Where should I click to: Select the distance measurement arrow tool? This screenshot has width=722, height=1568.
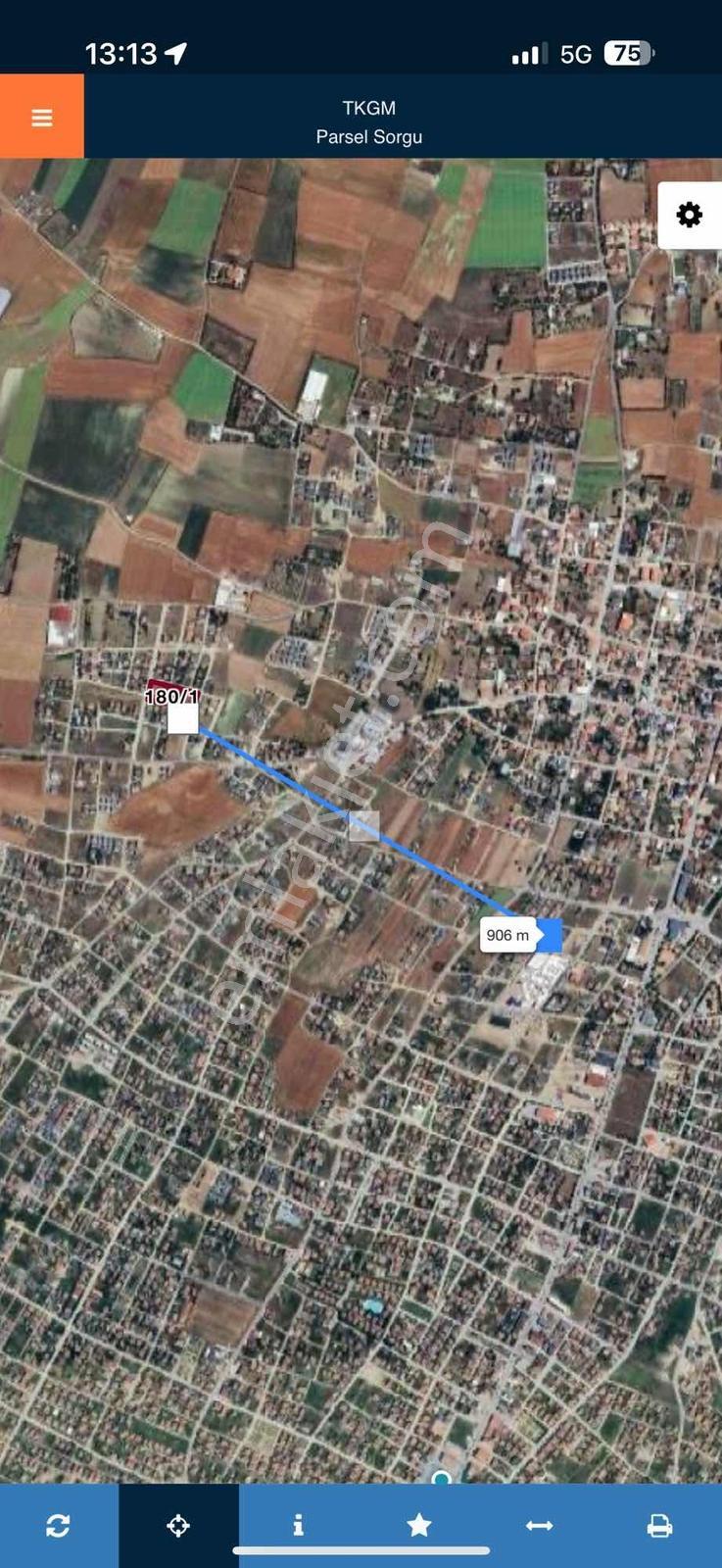point(539,1525)
